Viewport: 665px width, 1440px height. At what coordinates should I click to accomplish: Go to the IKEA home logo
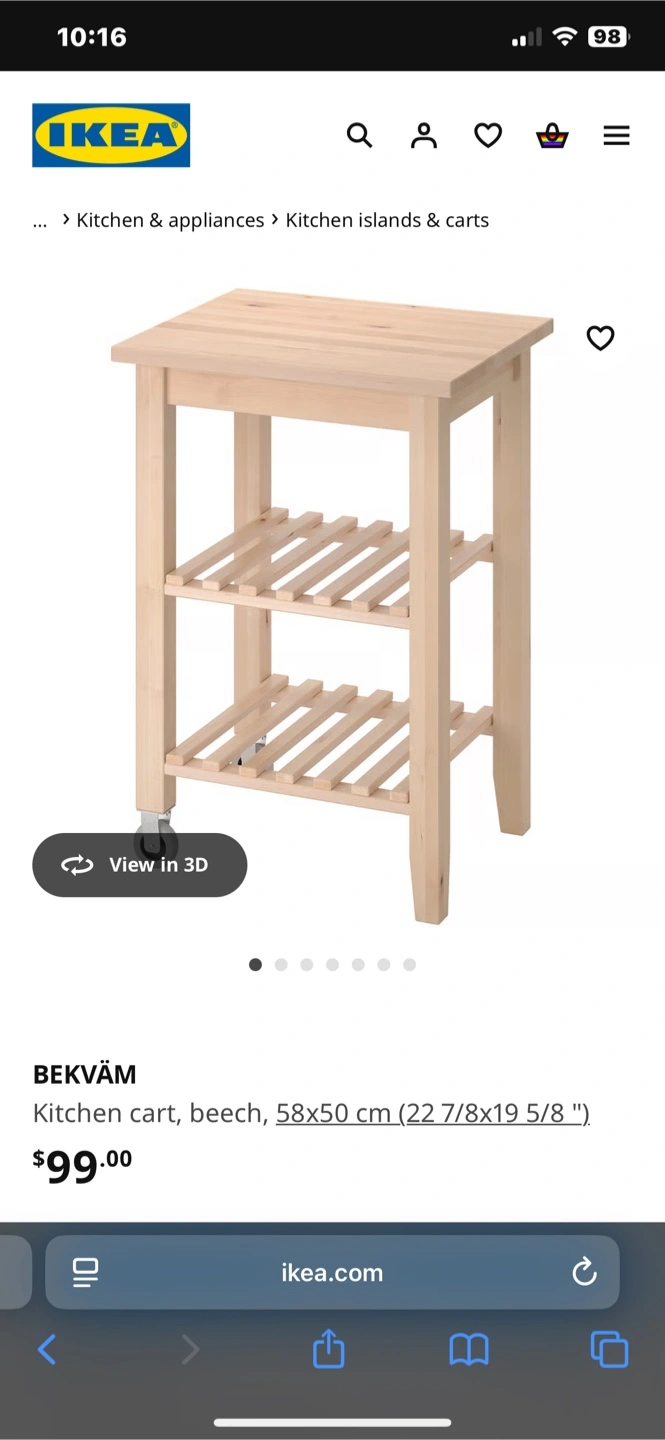click(x=111, y=135)
